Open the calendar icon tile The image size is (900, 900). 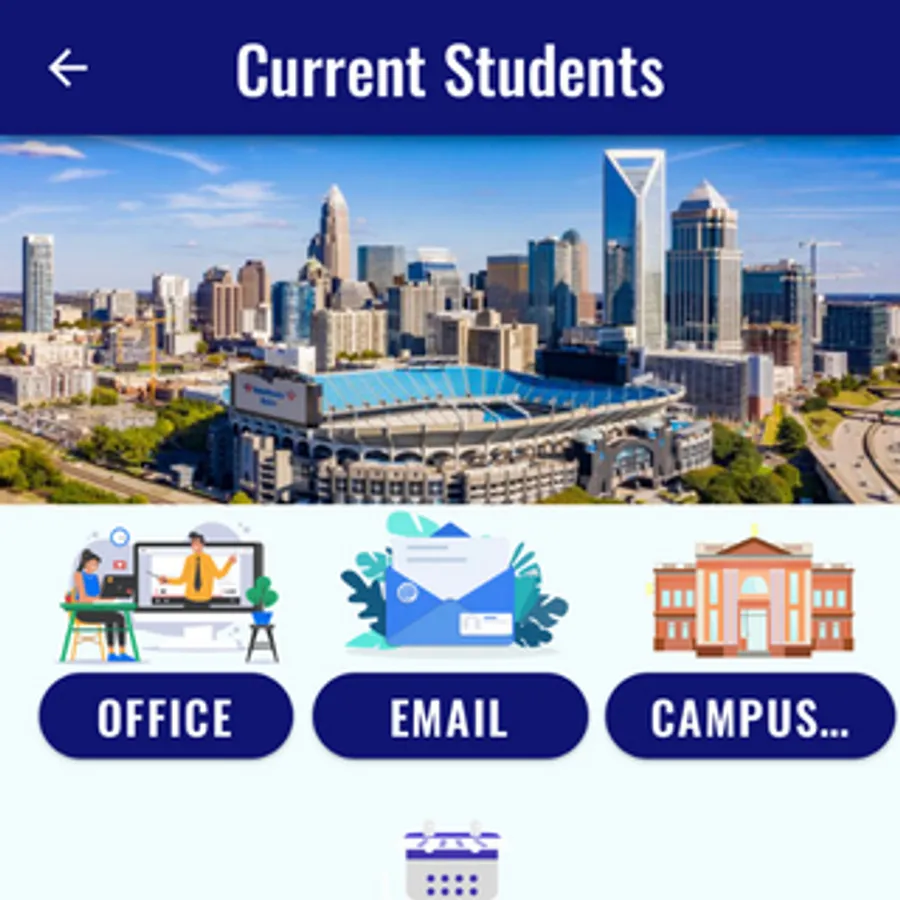pos(452,861)
